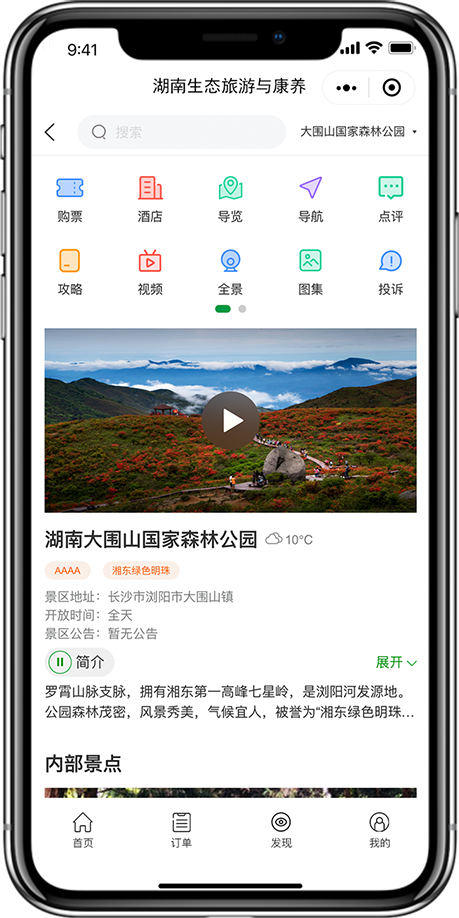459x918 pixels.
Task: Open 购票 ticket purchase
Action: [70, 200]
